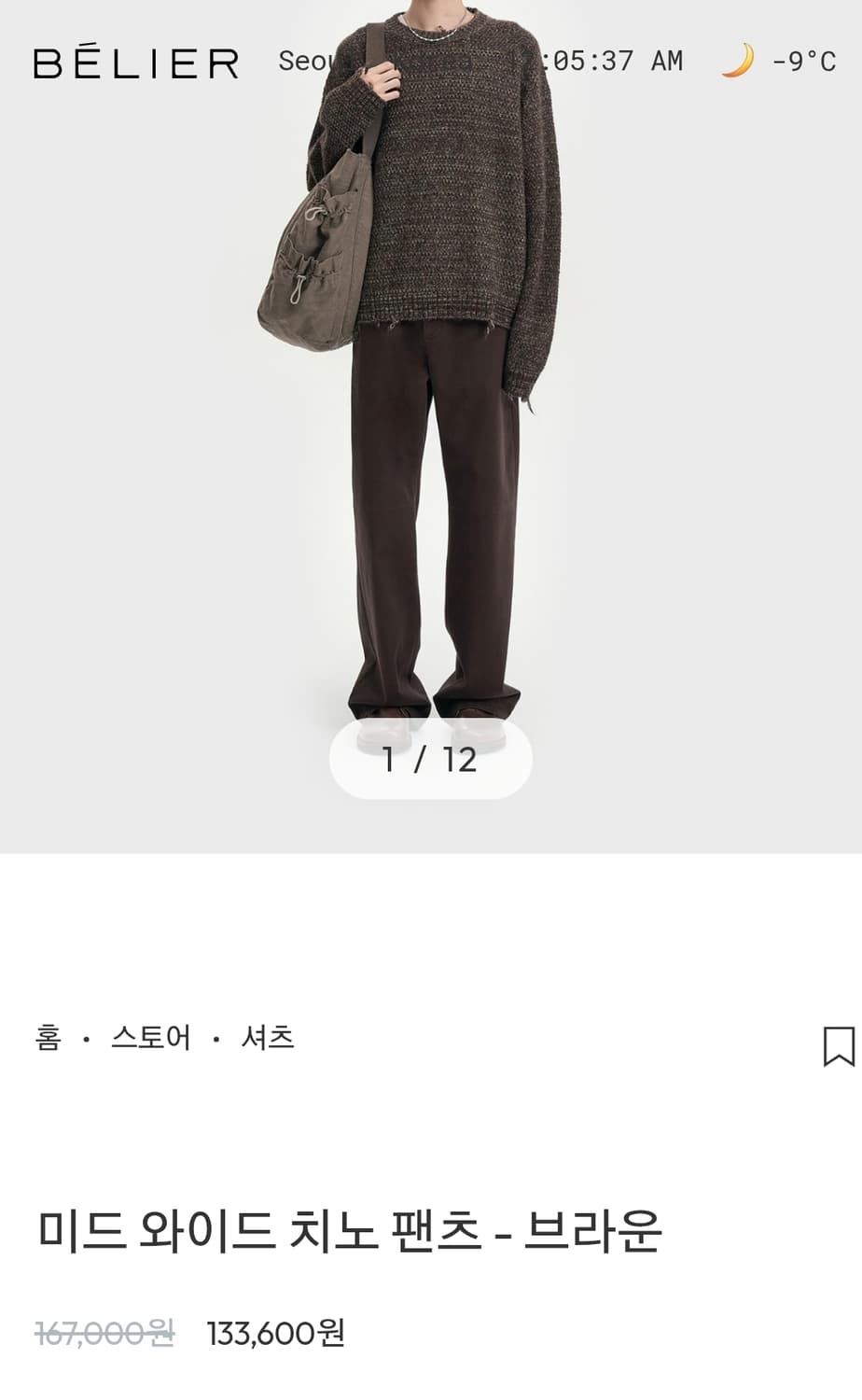Tap the 1 / 12 image counter pill
Image resolution: width=862 pixels, height=1400 pixels.
coord(429,759)
